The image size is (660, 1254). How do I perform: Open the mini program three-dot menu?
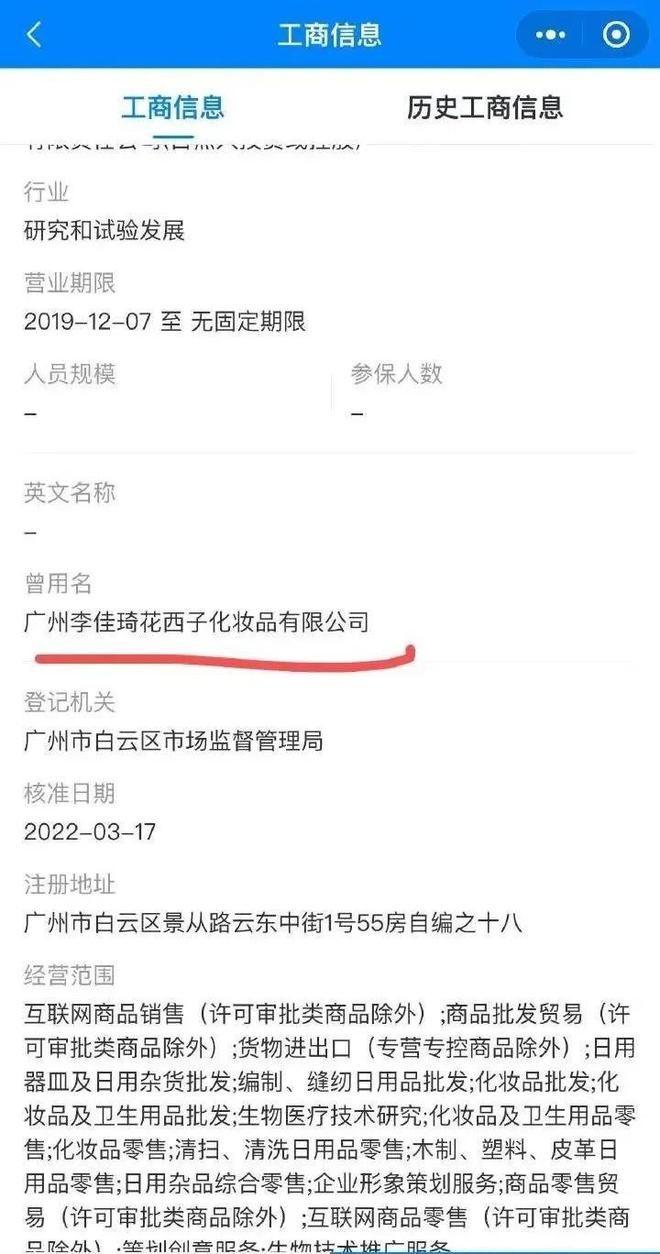click(x=551, y=35)
